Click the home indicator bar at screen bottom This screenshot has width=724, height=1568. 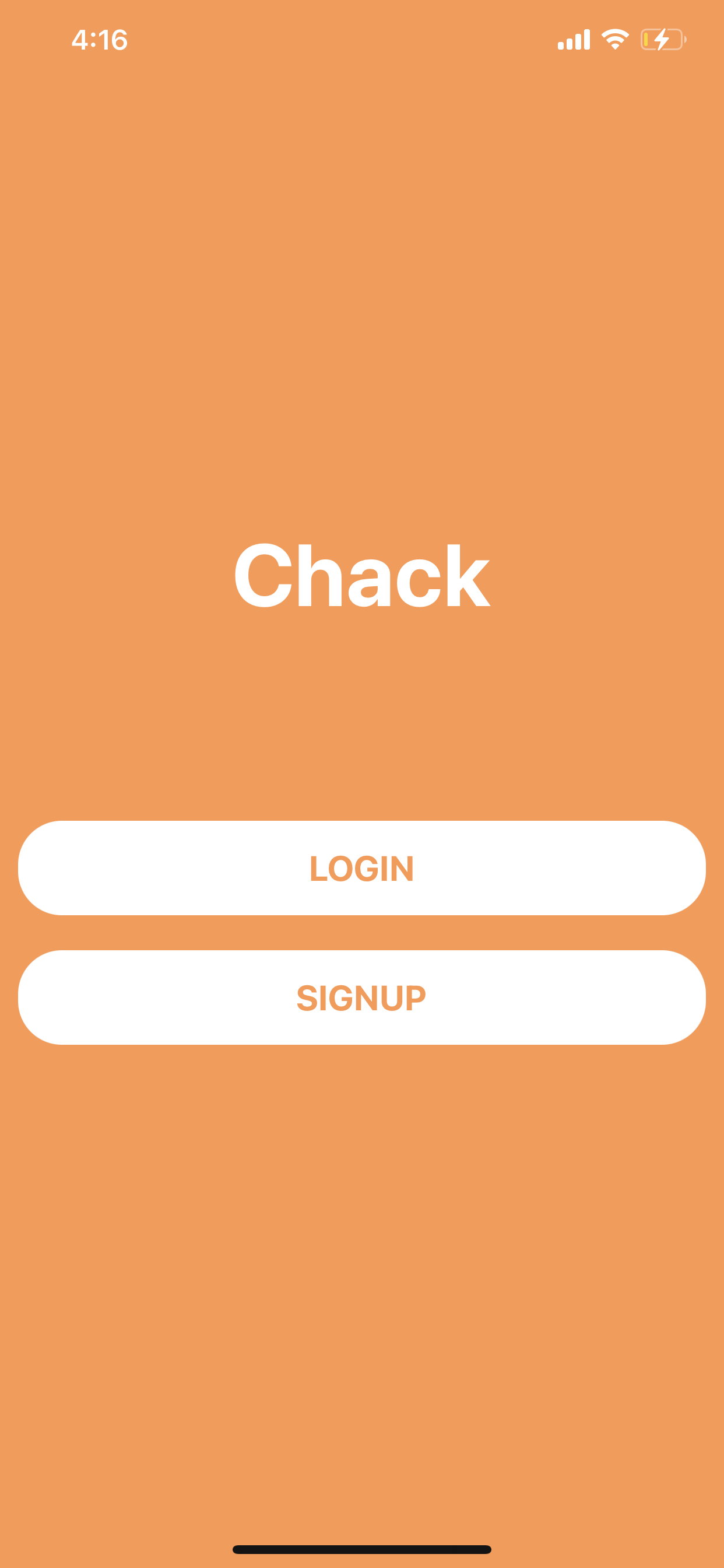click(362, 1548)
